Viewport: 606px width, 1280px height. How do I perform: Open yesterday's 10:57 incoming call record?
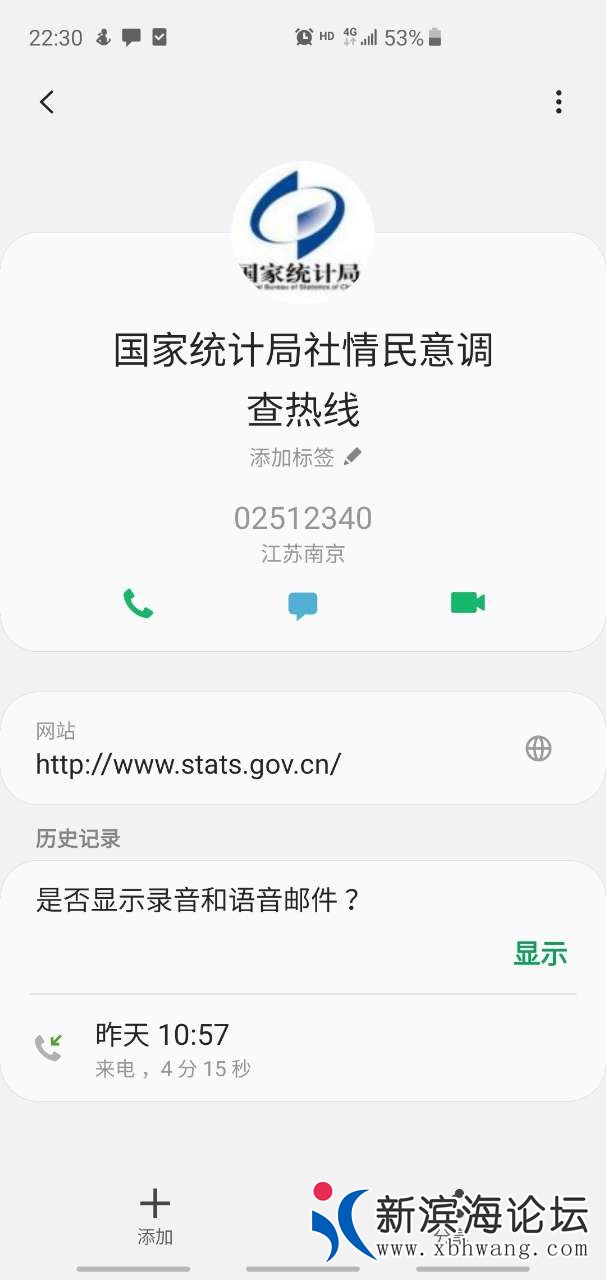(x=300, y=1048)
